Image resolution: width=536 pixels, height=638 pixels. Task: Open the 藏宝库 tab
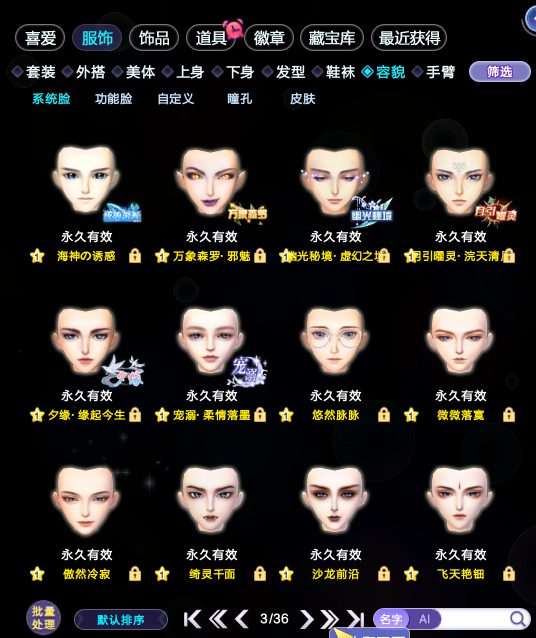point(332,38)
